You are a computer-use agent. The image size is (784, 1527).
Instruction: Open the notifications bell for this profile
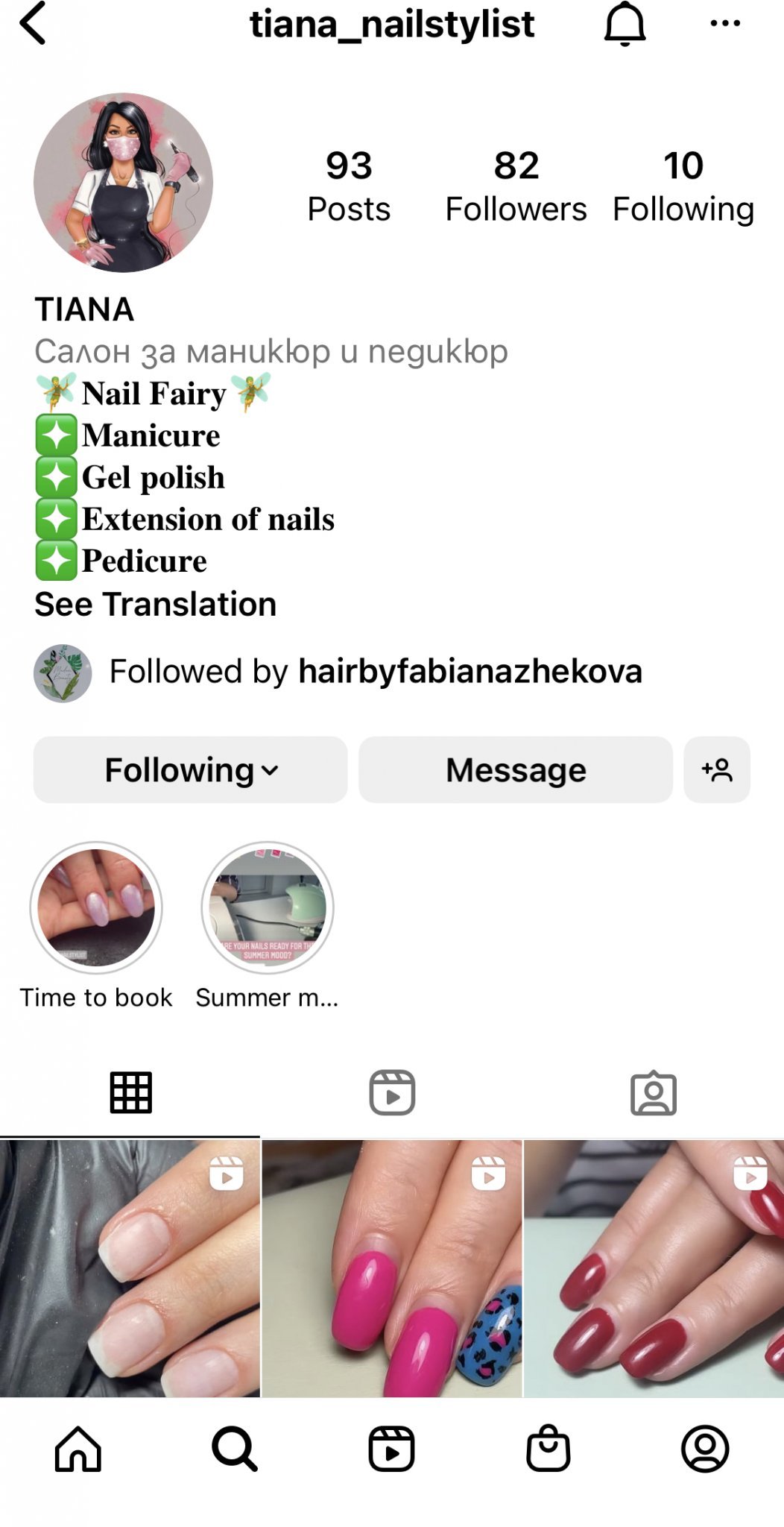625,24
